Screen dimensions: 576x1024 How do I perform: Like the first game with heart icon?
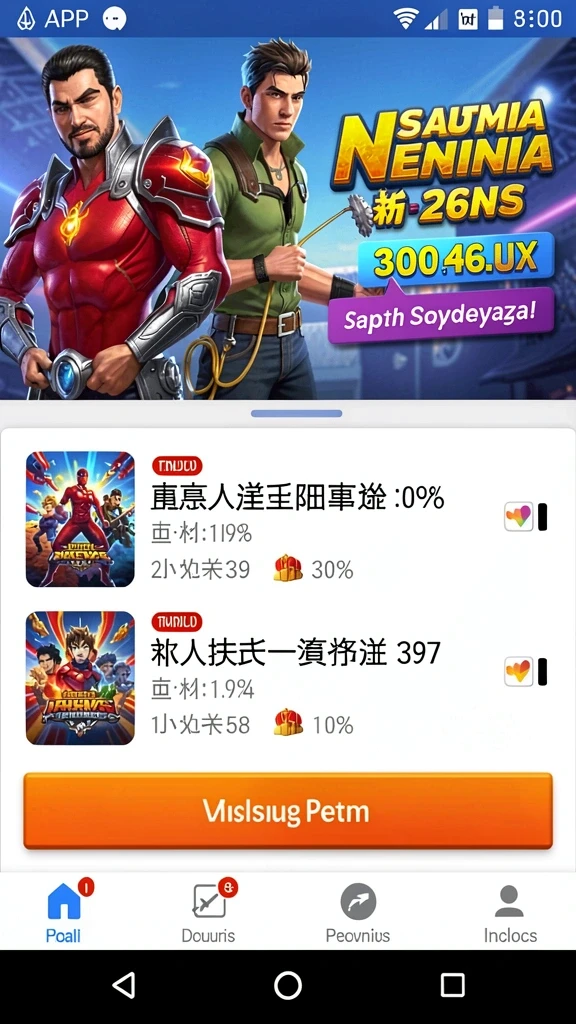tap(519, 517)
